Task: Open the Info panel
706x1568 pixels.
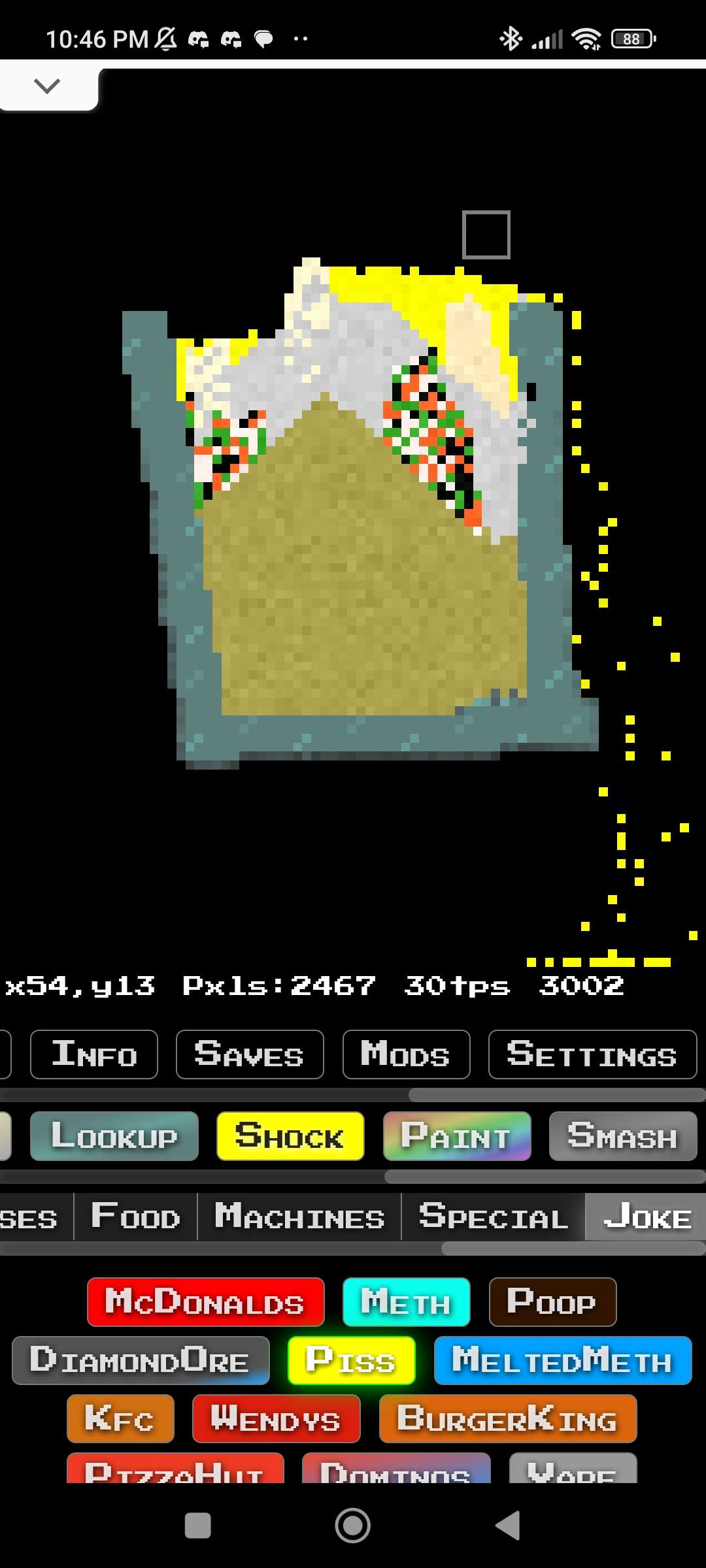Action: pos(93,1054)
